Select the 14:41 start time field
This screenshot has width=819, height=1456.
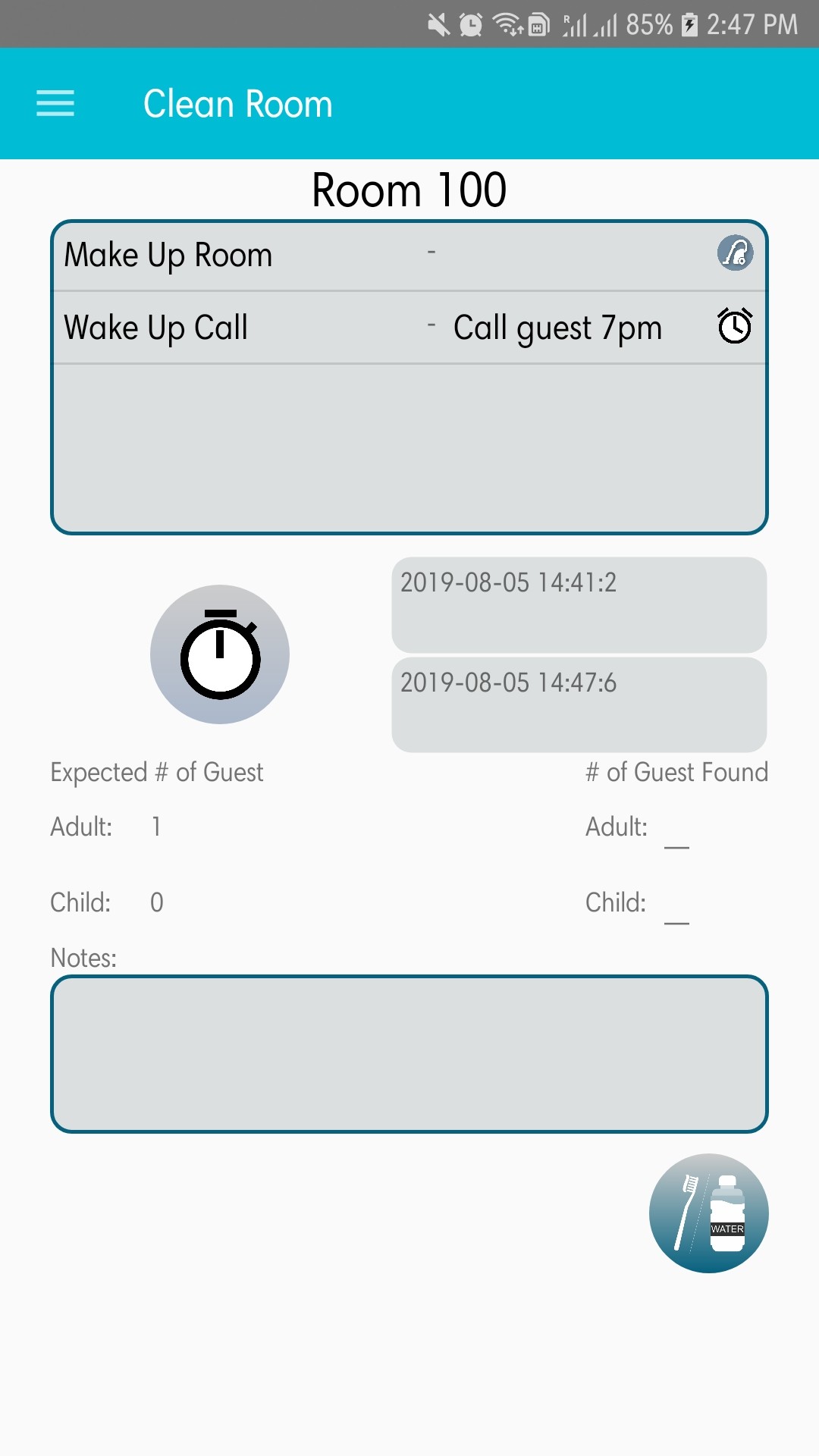pos(579,605)
